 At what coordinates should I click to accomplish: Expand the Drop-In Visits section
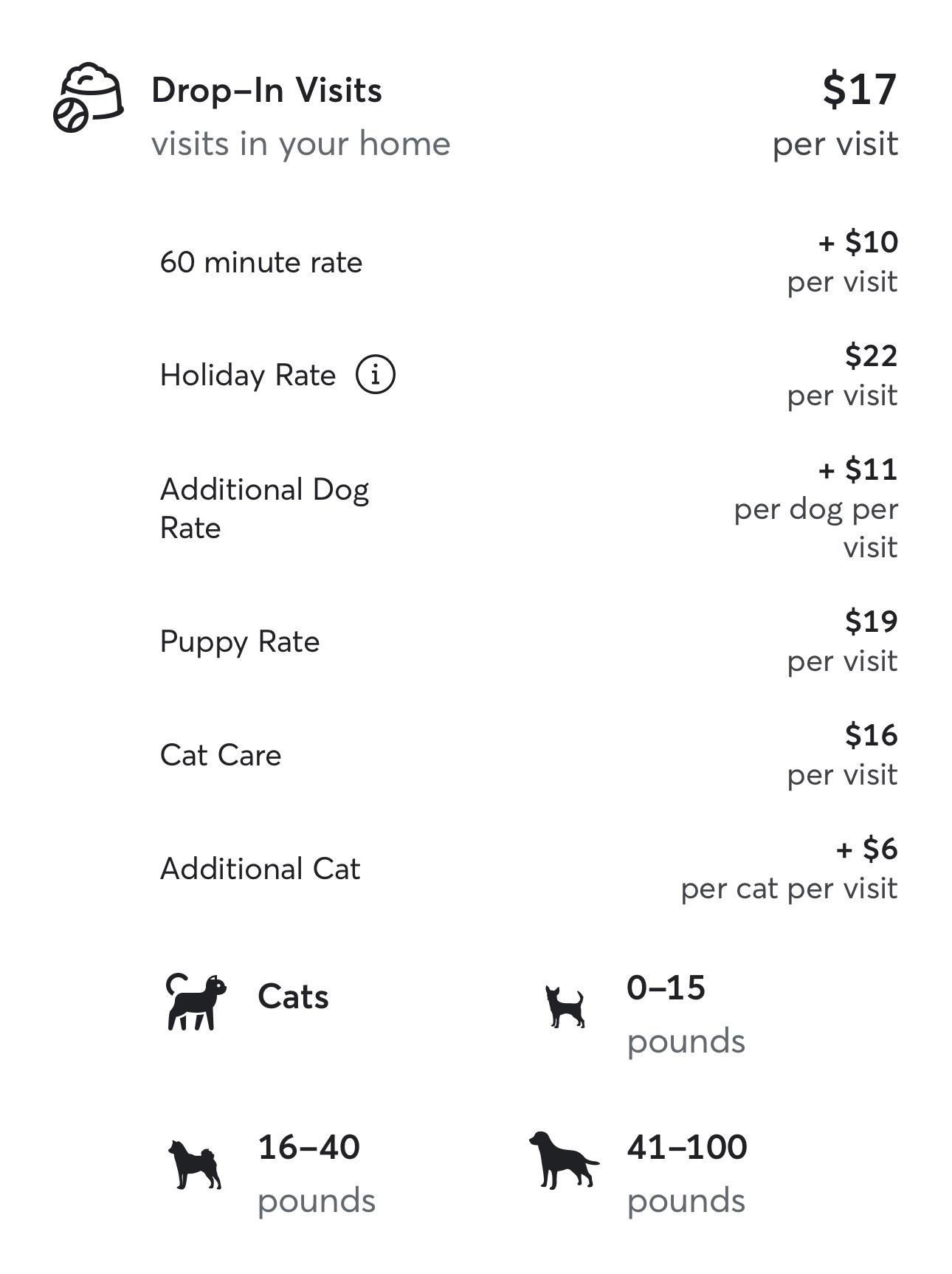coord(267,92)
